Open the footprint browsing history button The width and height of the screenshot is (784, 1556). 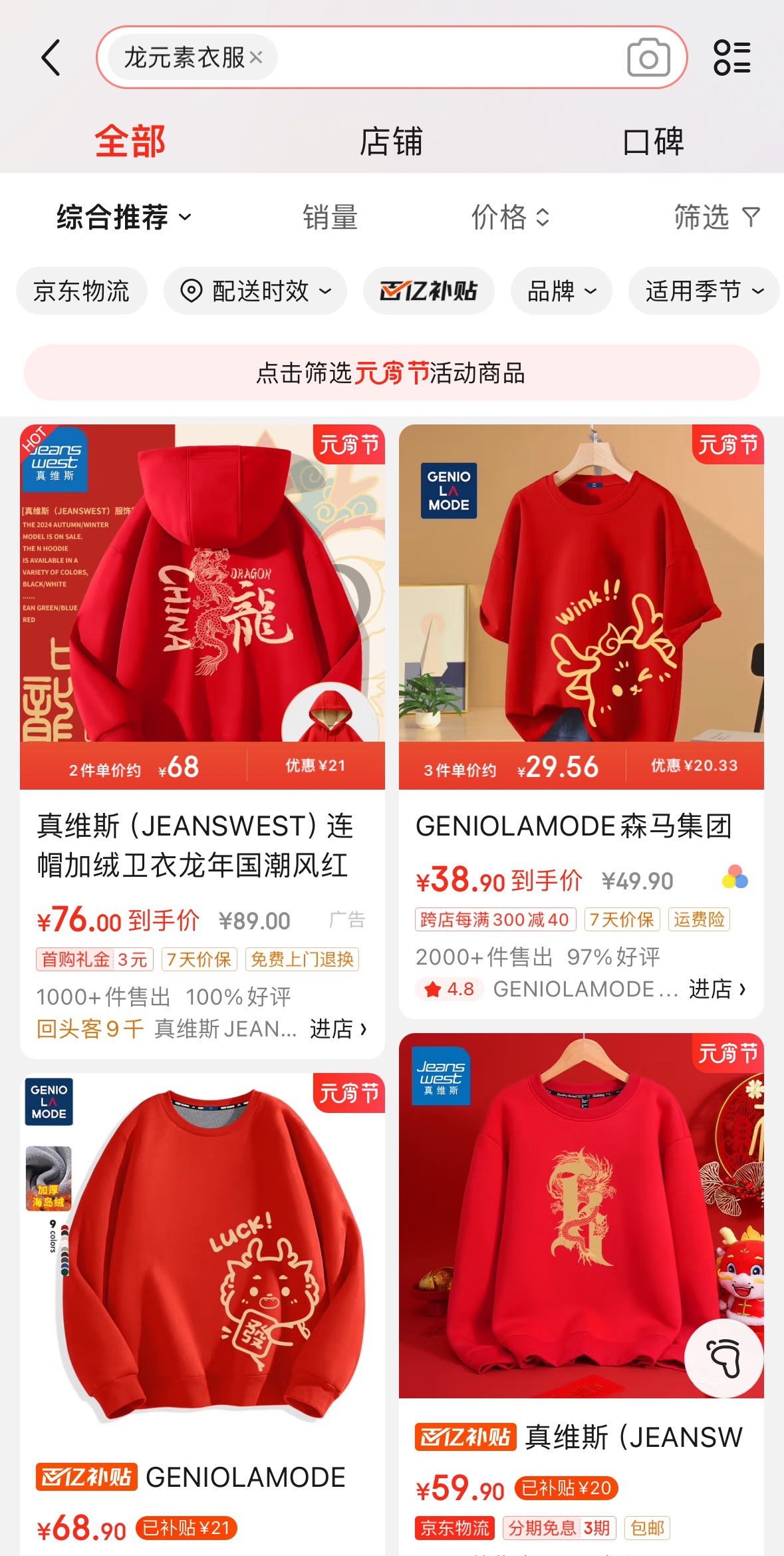point(724,1358)
